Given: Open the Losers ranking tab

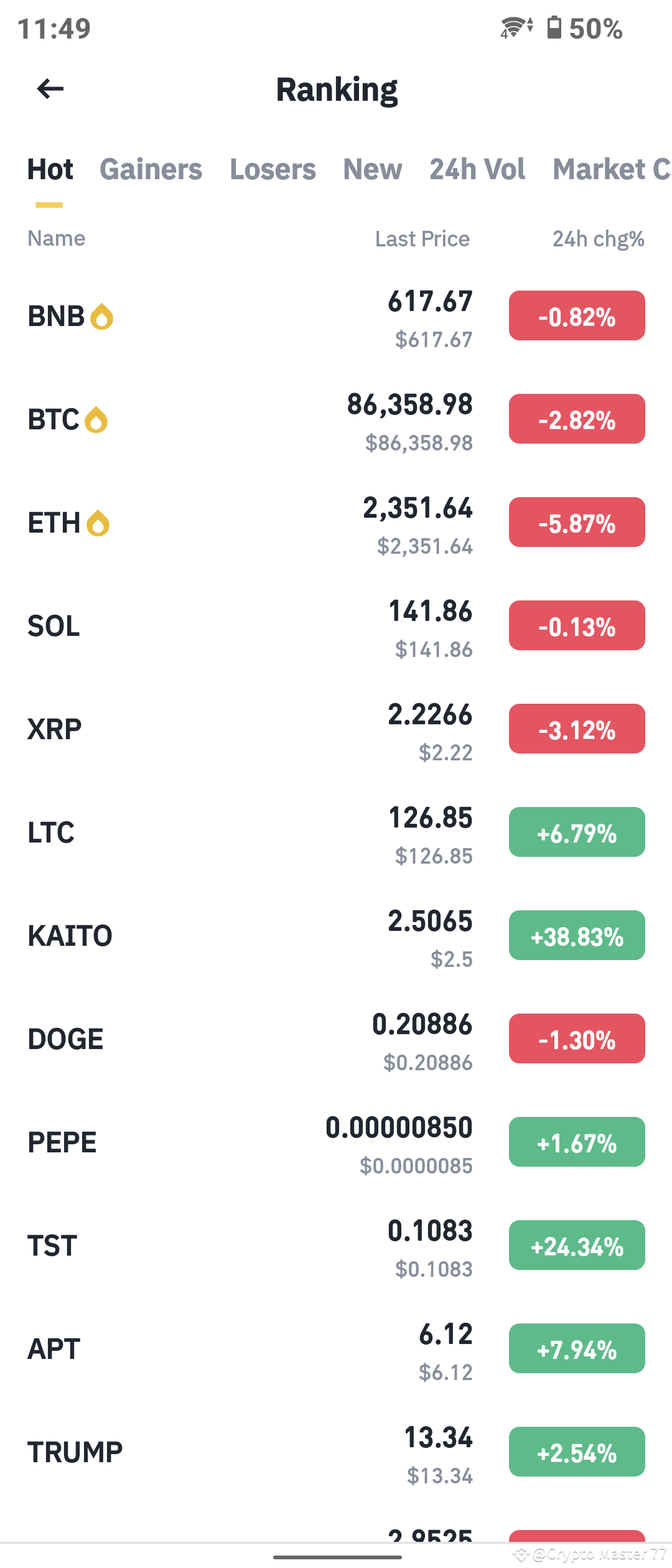Looking at the screenshot, I should [272, 169].
